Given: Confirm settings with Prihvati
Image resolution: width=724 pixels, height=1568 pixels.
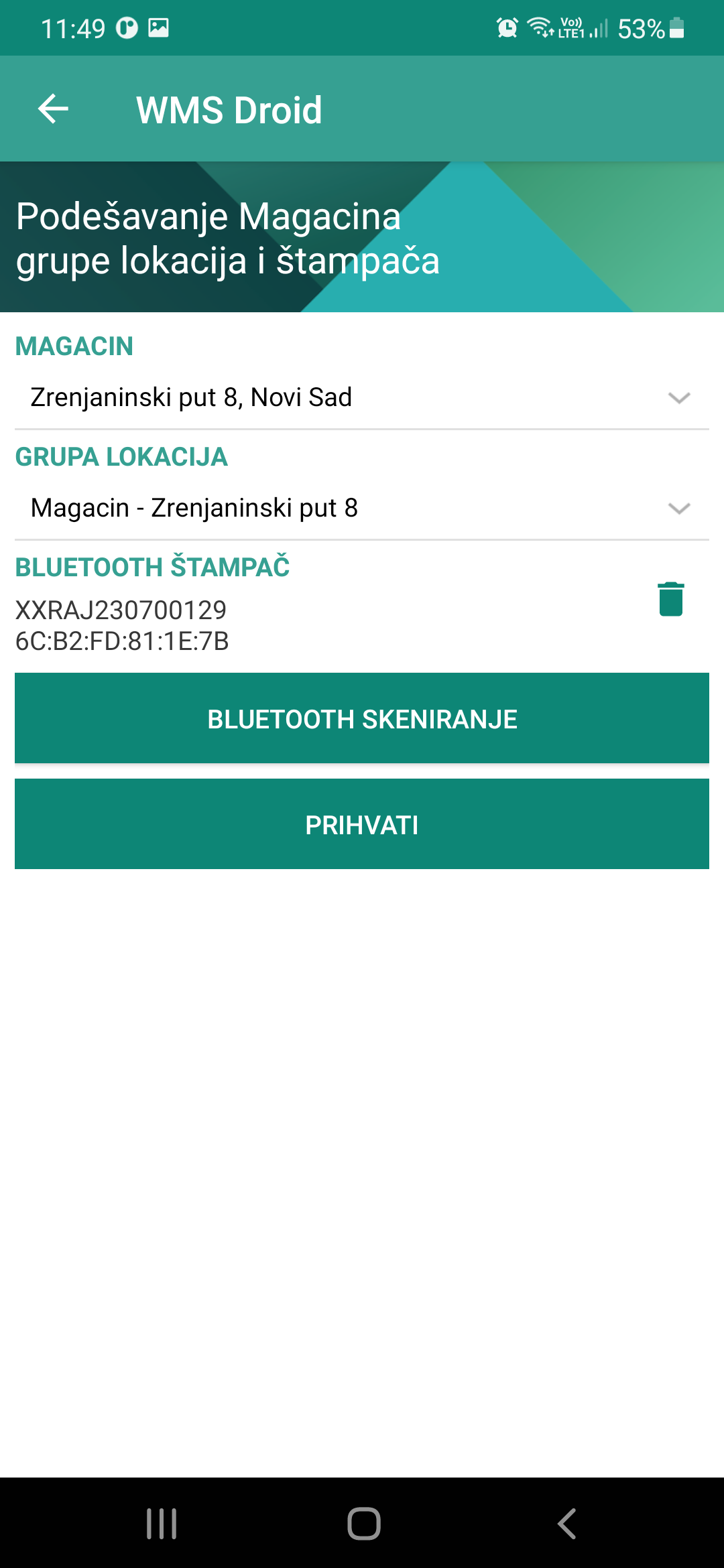Looking at the screenshot, I should pos(362,824).
